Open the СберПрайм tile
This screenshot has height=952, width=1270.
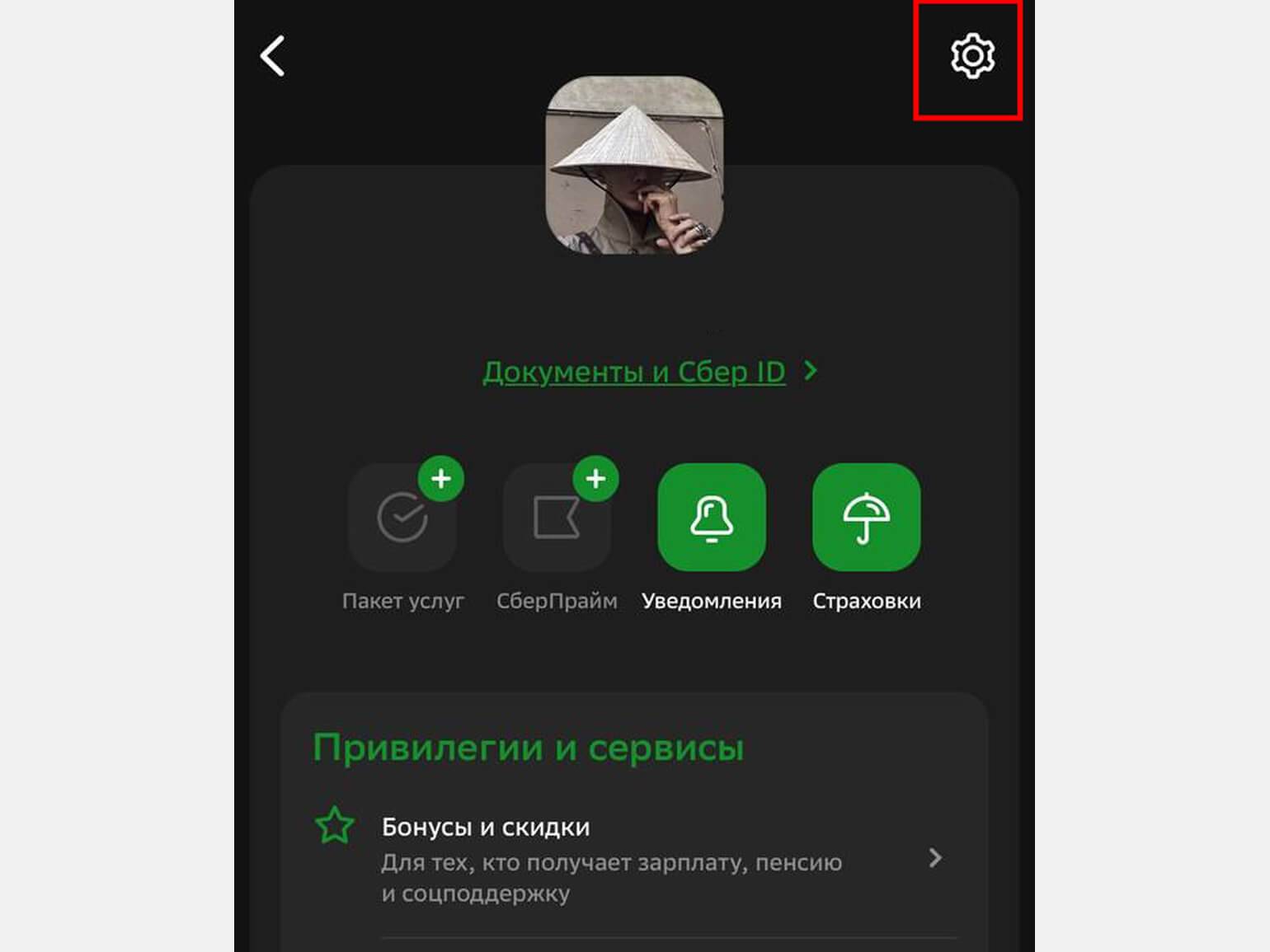[557, 518]
